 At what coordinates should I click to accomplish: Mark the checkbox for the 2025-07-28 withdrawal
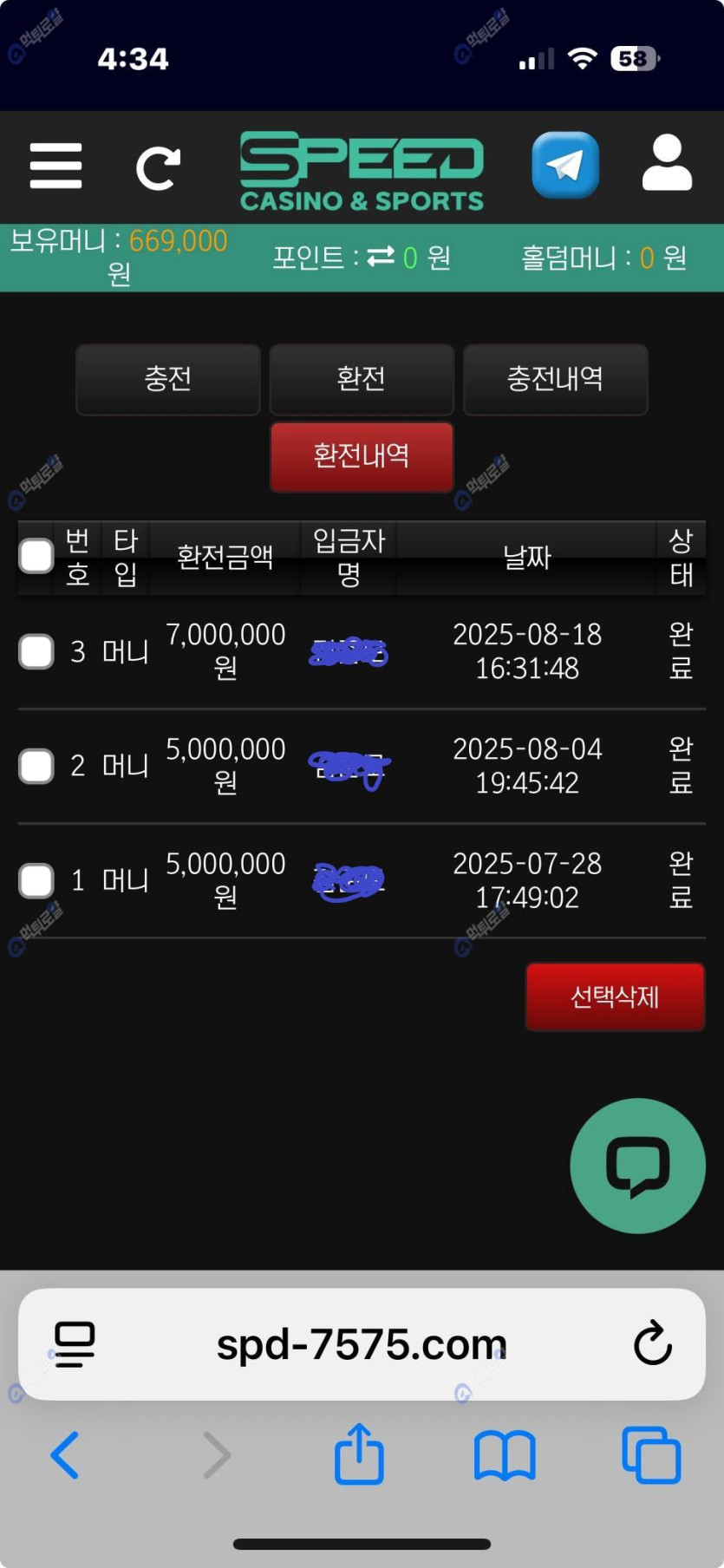(36, 880)
